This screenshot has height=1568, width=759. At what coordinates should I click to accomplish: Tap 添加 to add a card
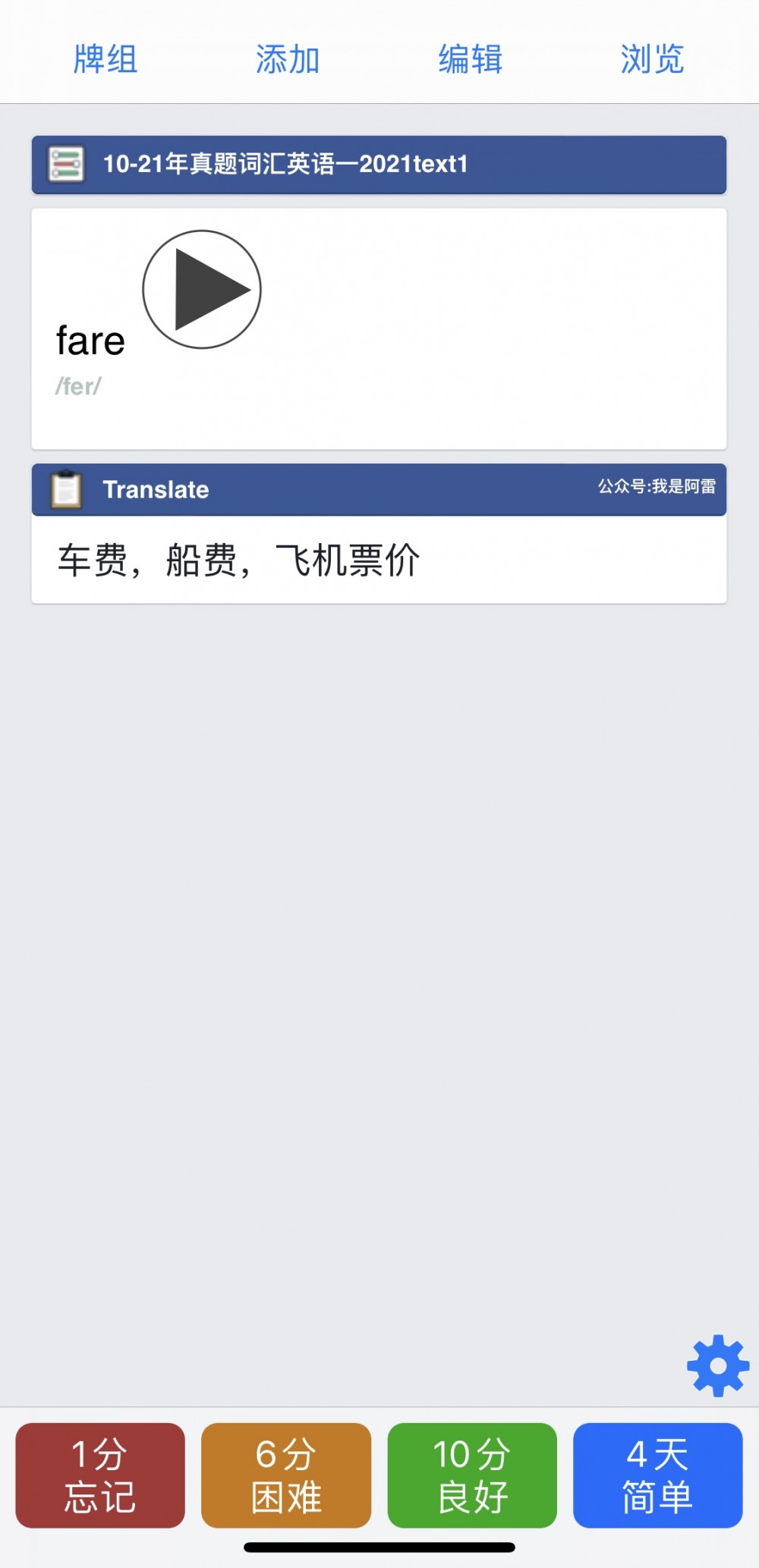click(x=288, y=59)
